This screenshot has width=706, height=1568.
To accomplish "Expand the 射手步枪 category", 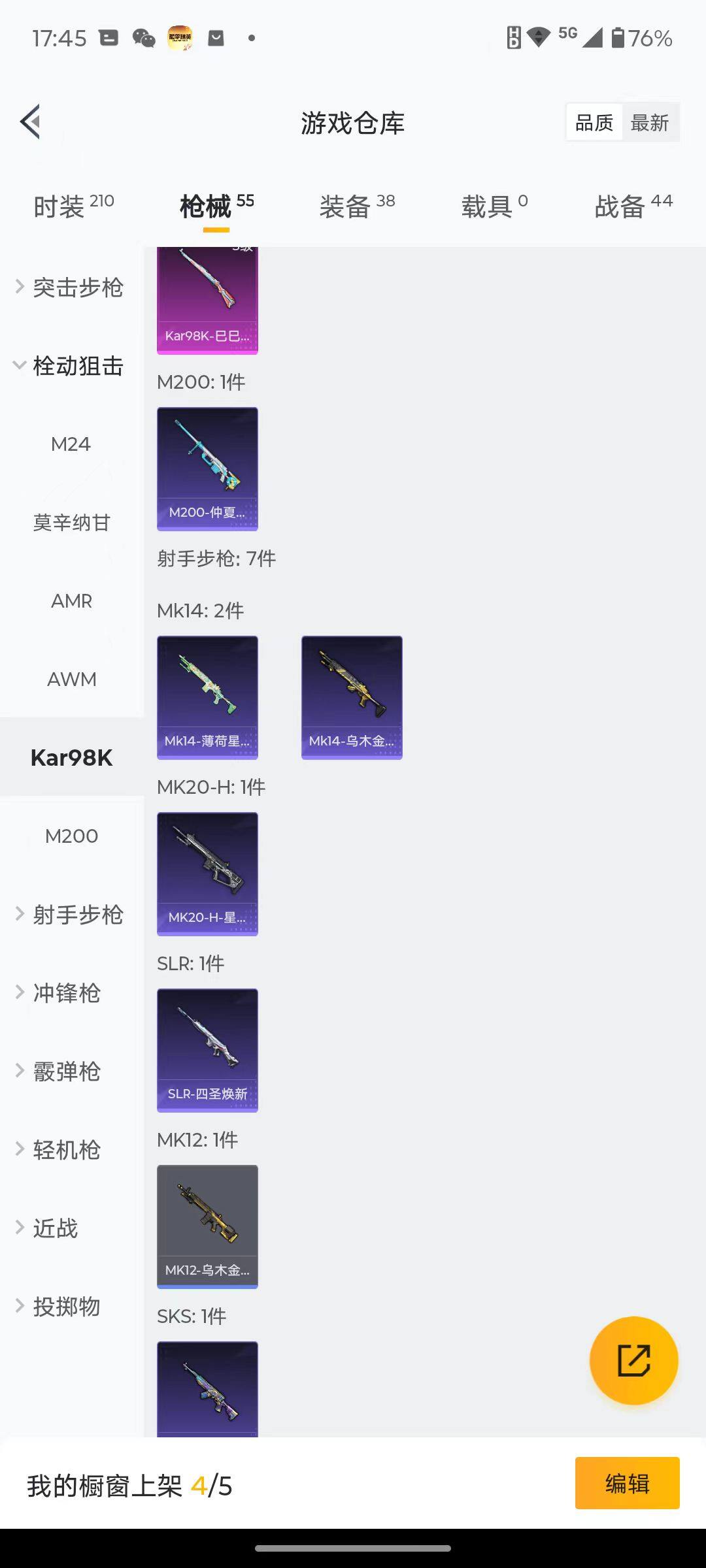I will point(70,915).
